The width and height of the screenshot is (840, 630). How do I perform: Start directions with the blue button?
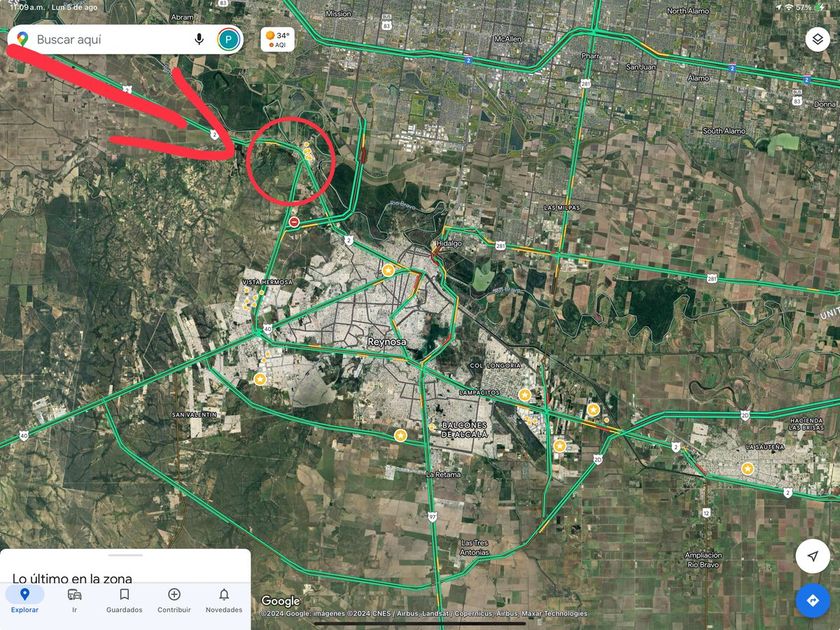[813, 601]
